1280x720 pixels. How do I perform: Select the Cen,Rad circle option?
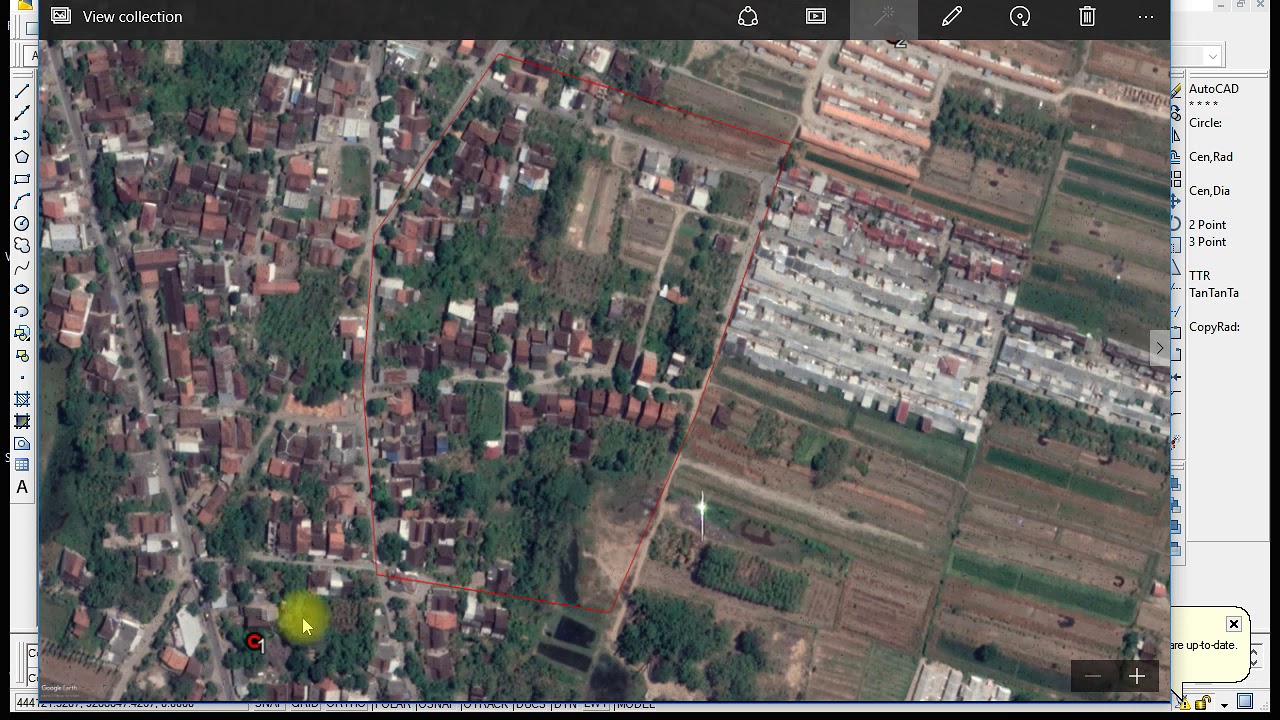tap(1210, 157)
